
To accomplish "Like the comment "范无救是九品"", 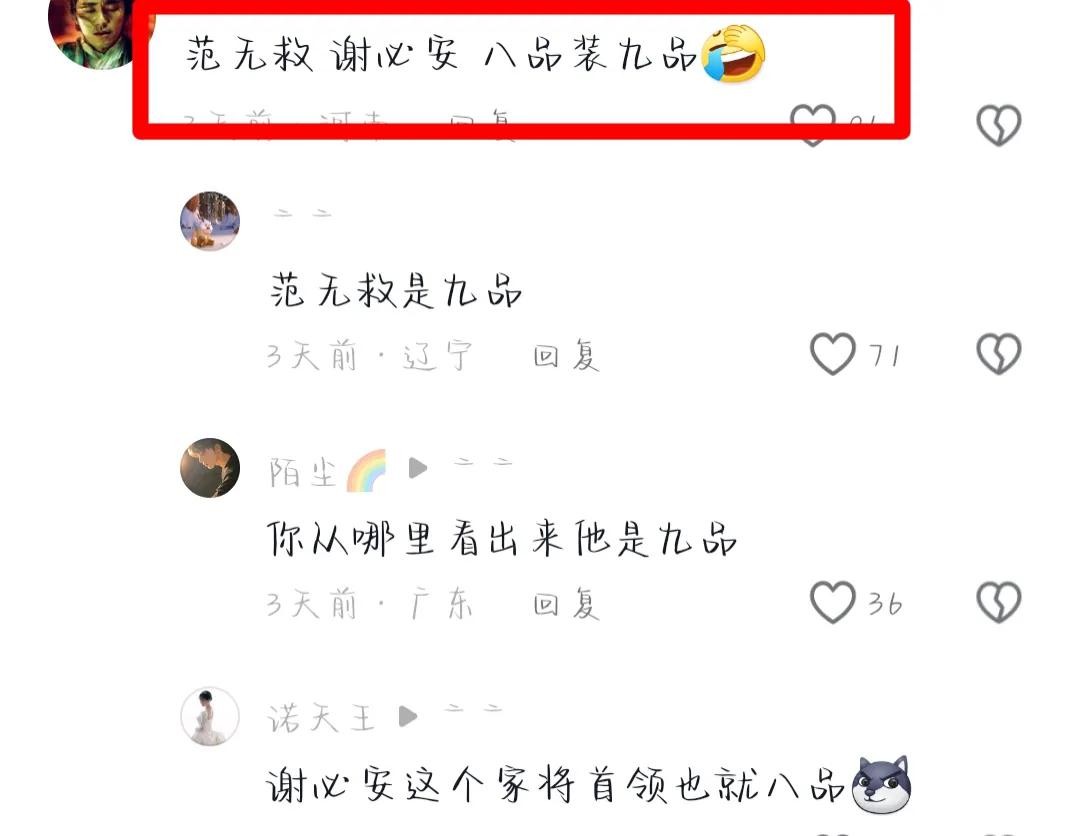I will click(832, 354).
